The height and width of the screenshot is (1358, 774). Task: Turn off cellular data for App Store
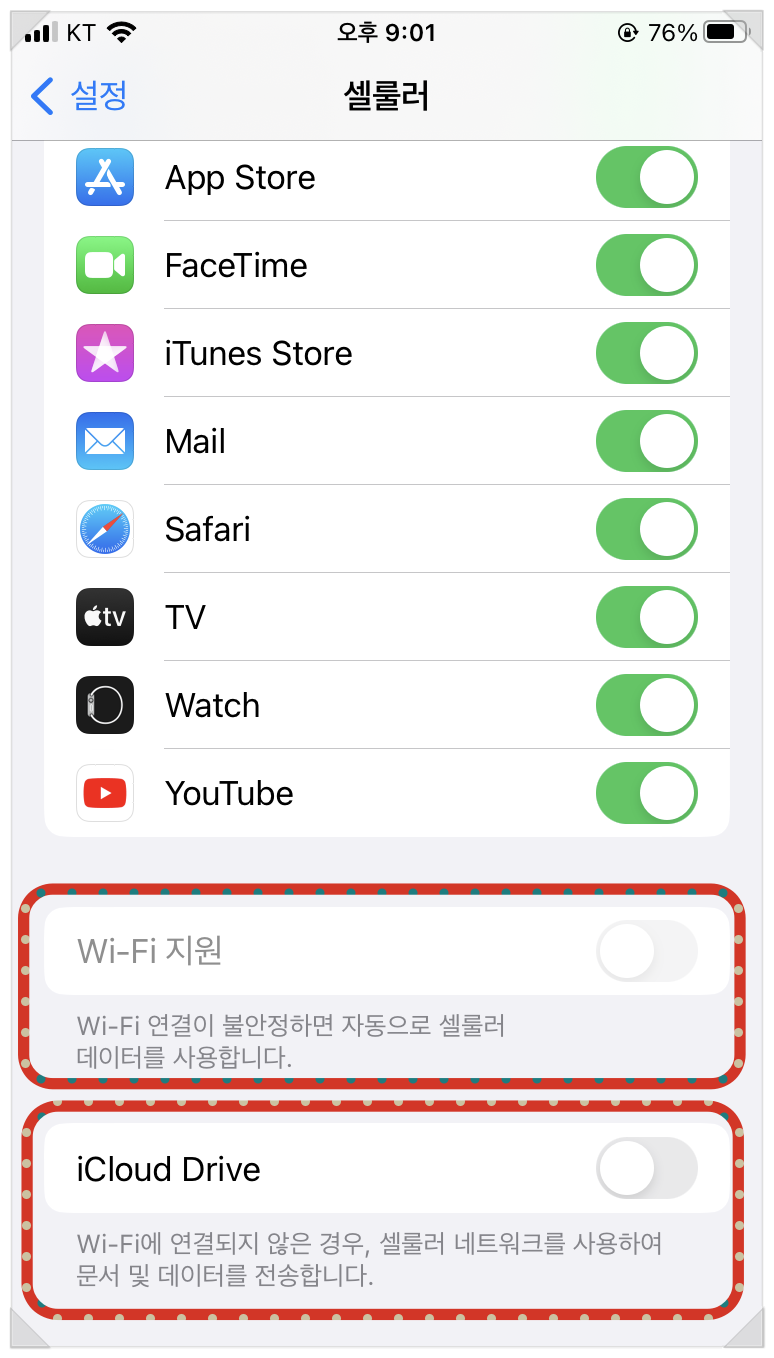pos(647,178)
